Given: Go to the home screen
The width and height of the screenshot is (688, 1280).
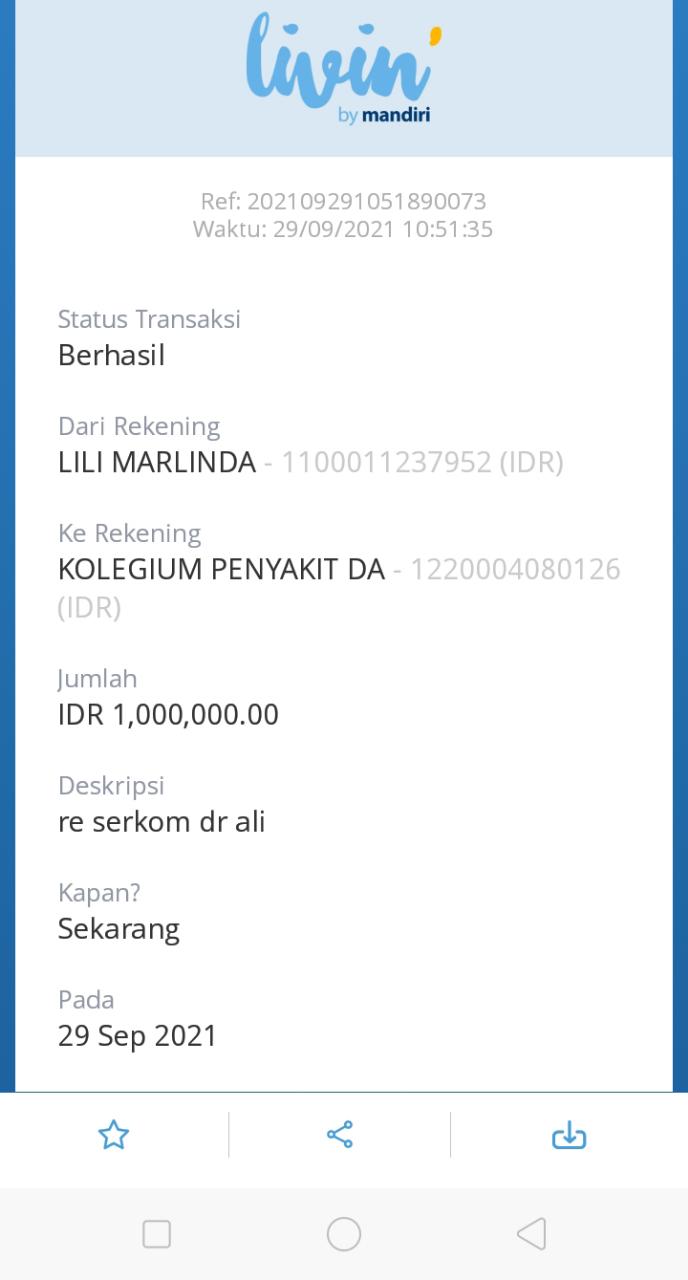Looking at the screenshot, I should coord(344,1234).
